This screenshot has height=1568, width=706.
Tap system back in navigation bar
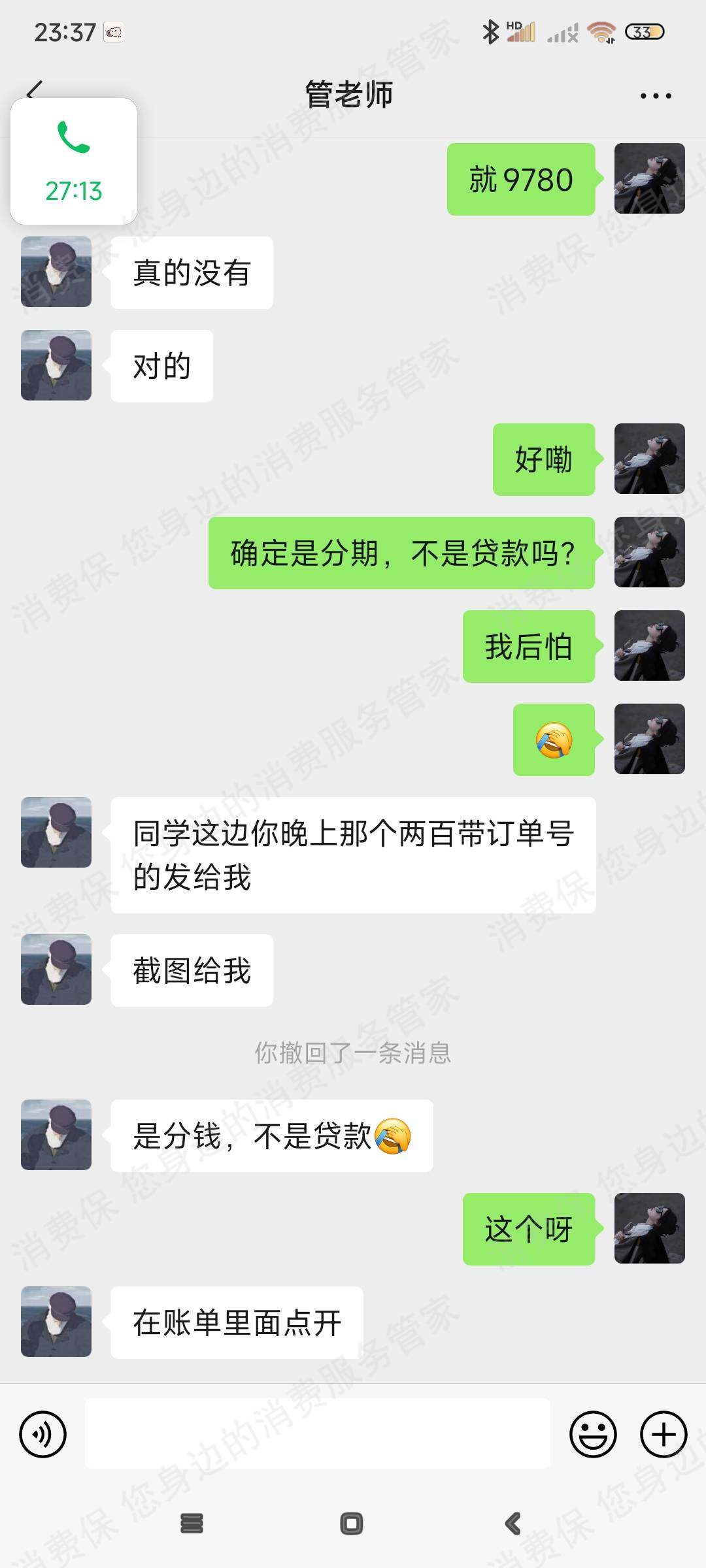[513, 1524]
